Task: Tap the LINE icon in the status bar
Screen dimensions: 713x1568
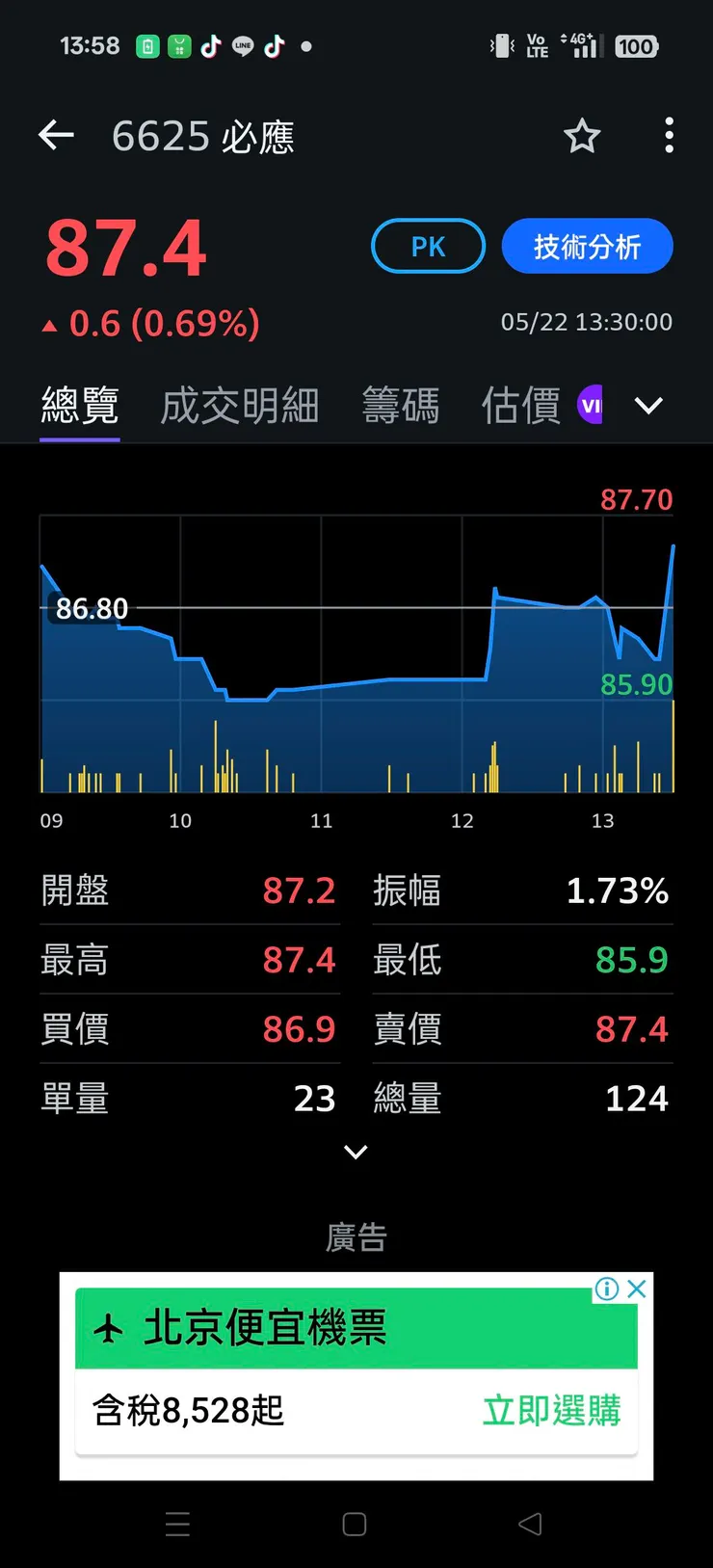Action: point(242,44)
